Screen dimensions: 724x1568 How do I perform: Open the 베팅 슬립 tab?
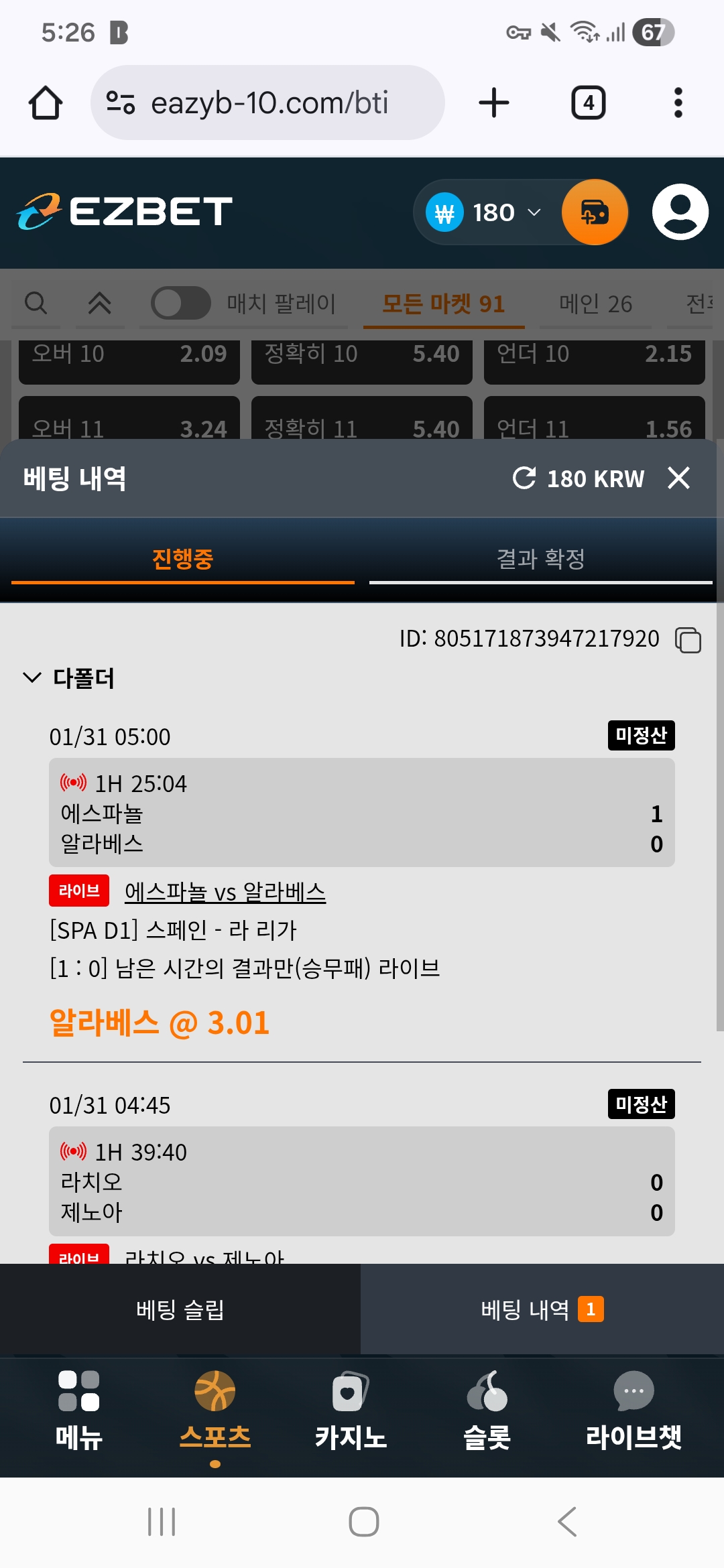coord(180,1309)
